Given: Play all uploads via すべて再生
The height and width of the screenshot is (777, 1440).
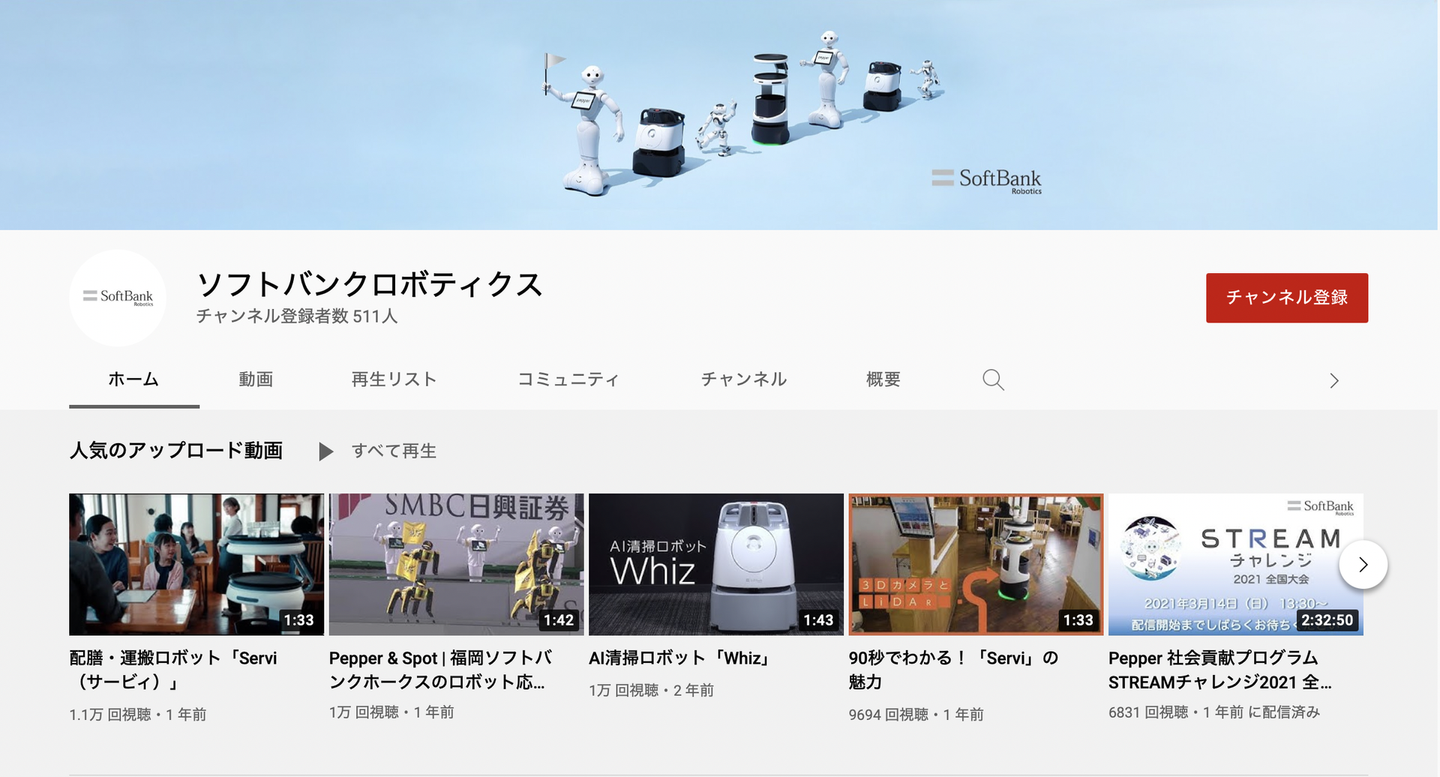Looking at the screenshot, I should click(378, 451).
